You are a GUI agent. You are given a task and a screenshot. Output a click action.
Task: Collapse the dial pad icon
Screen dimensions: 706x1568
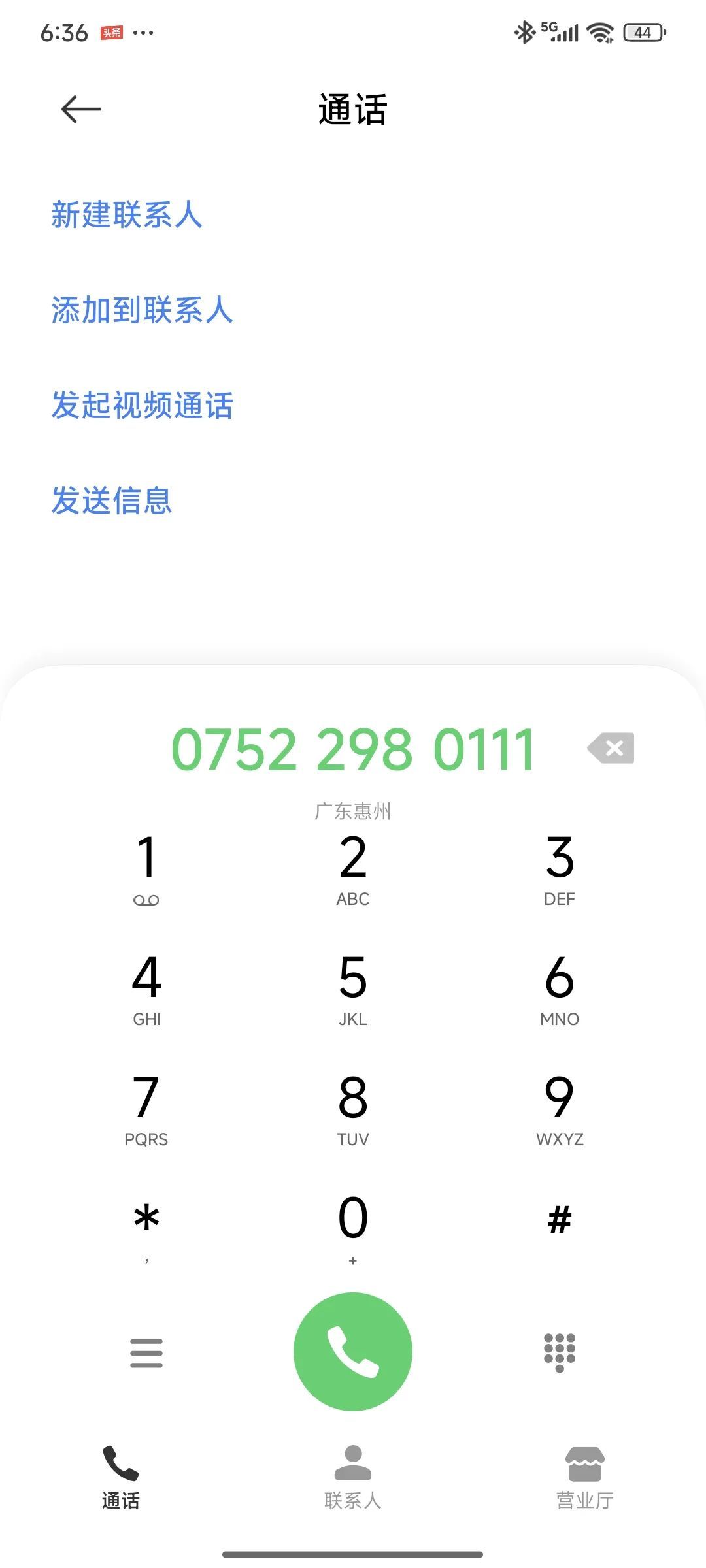(560, 1352)
